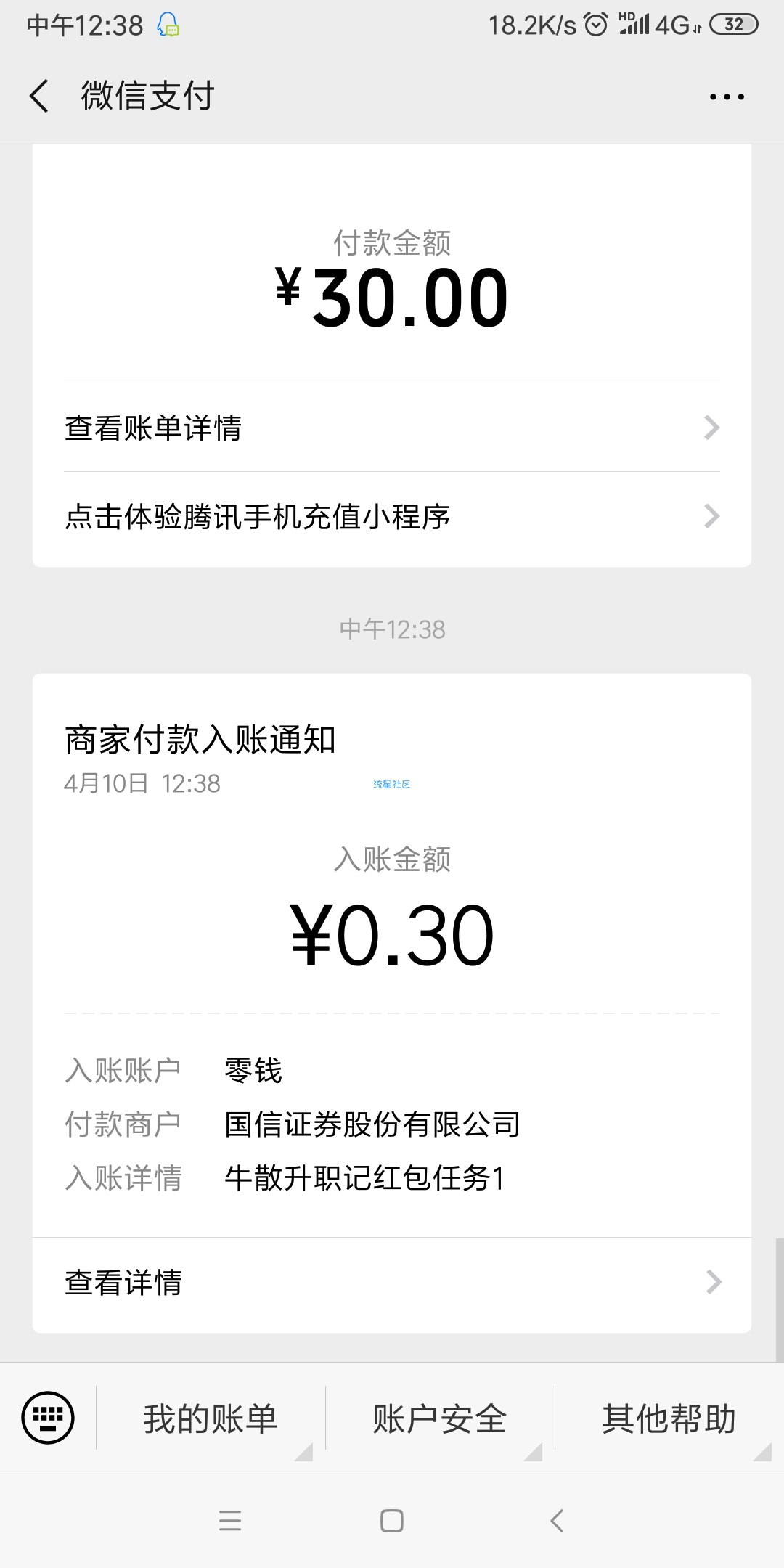The height and width of the screenshot is (1568, 784).
Task: Tap the system home button
Action: 392,1521
